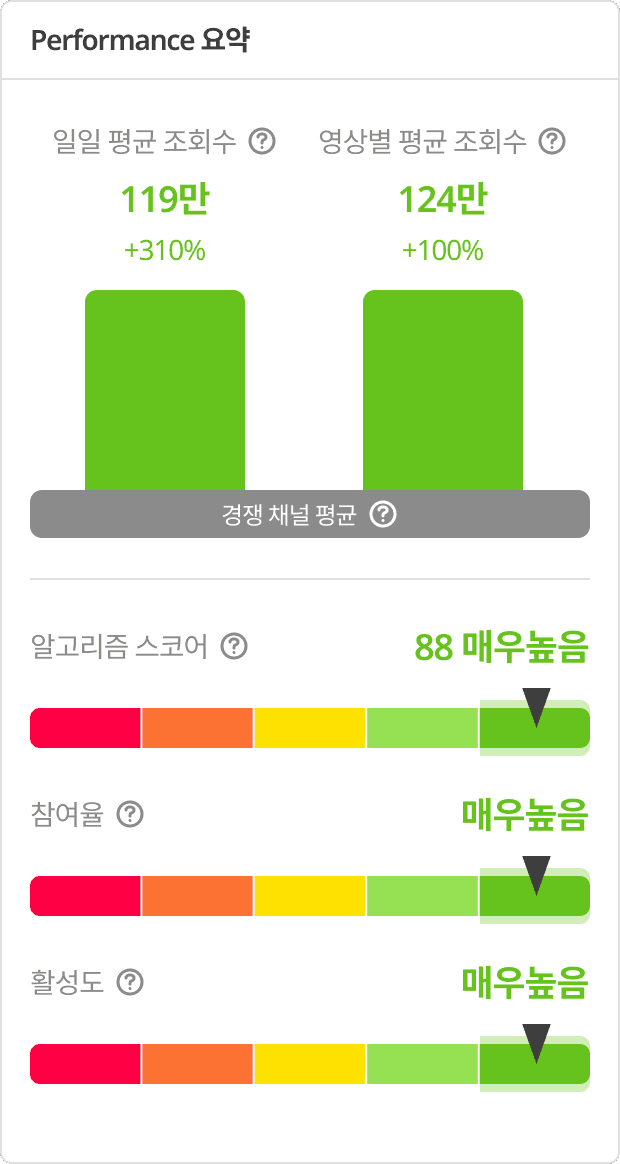Show explanation for 활성도

[130, 983]
